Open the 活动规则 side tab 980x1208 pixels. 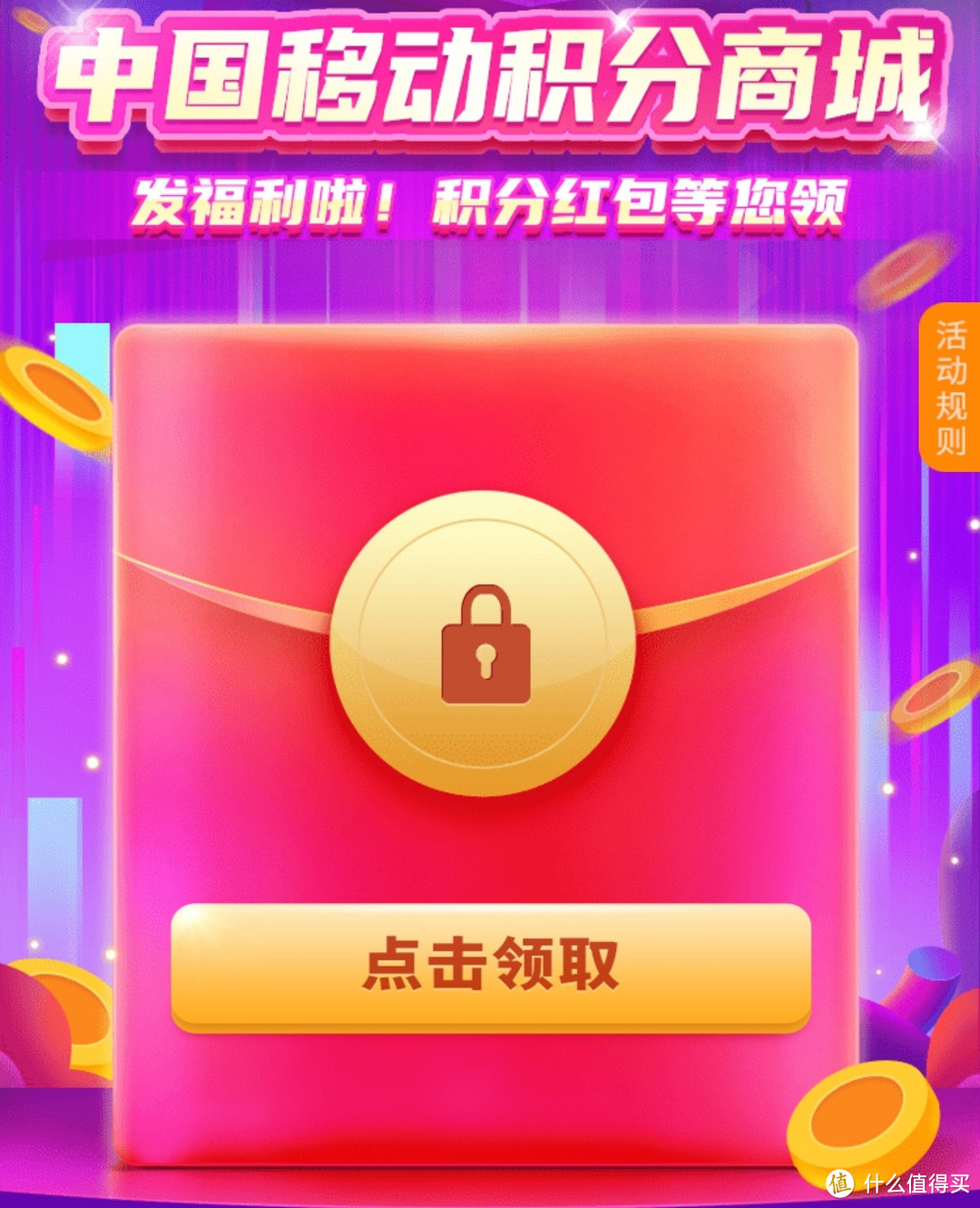coord(950,388)
